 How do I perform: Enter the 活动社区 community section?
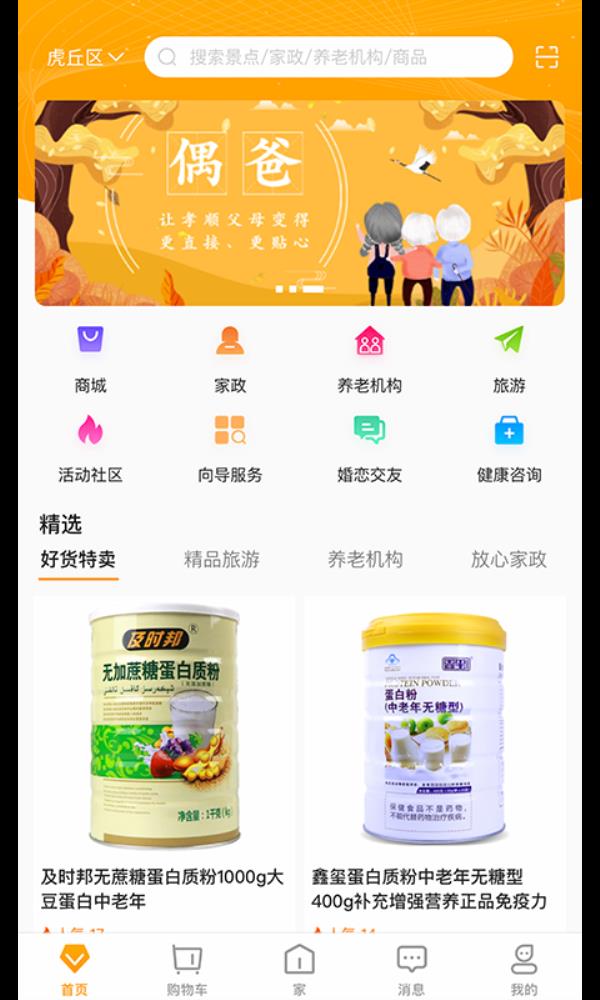90,448
